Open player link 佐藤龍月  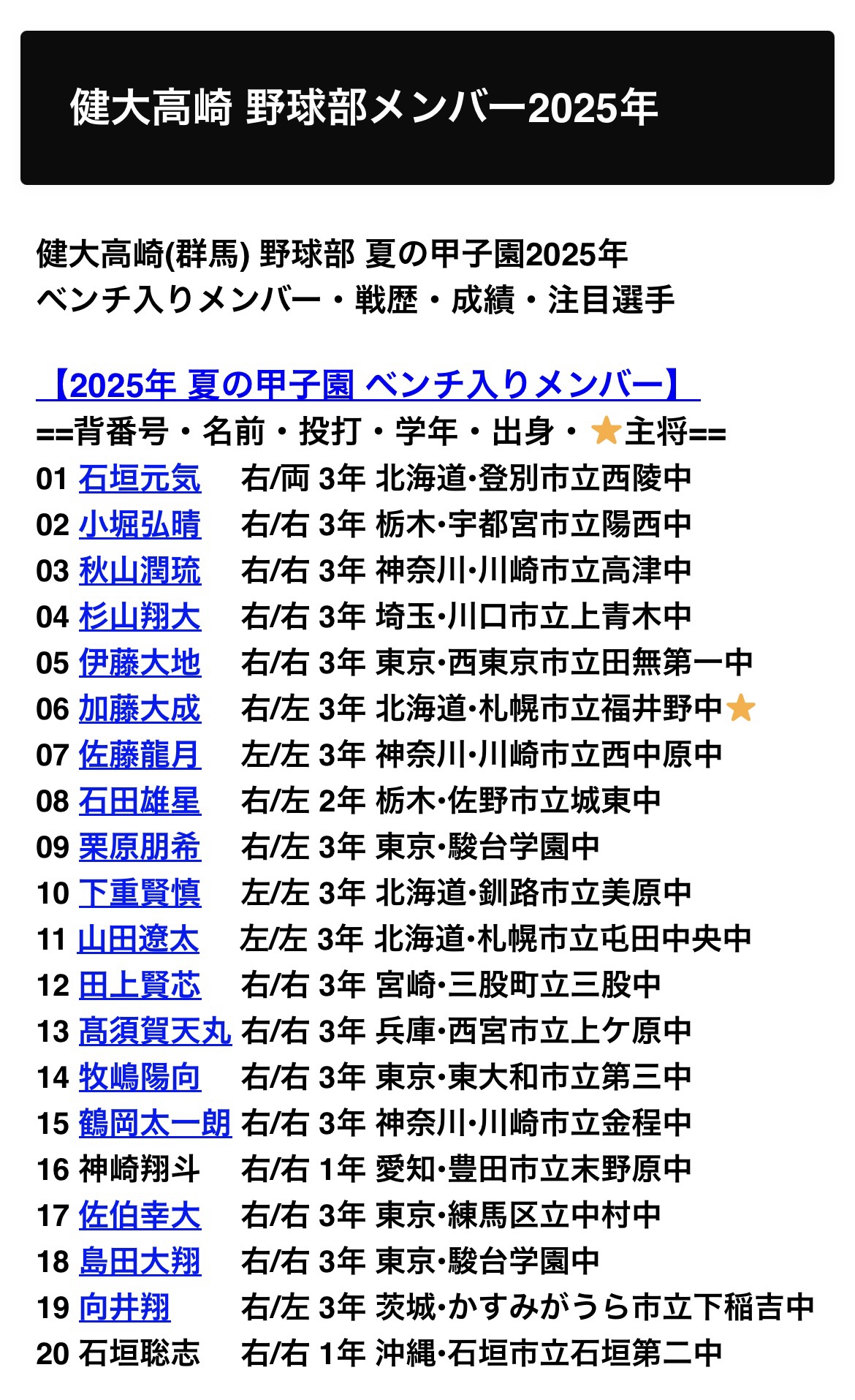coord(140,754)
